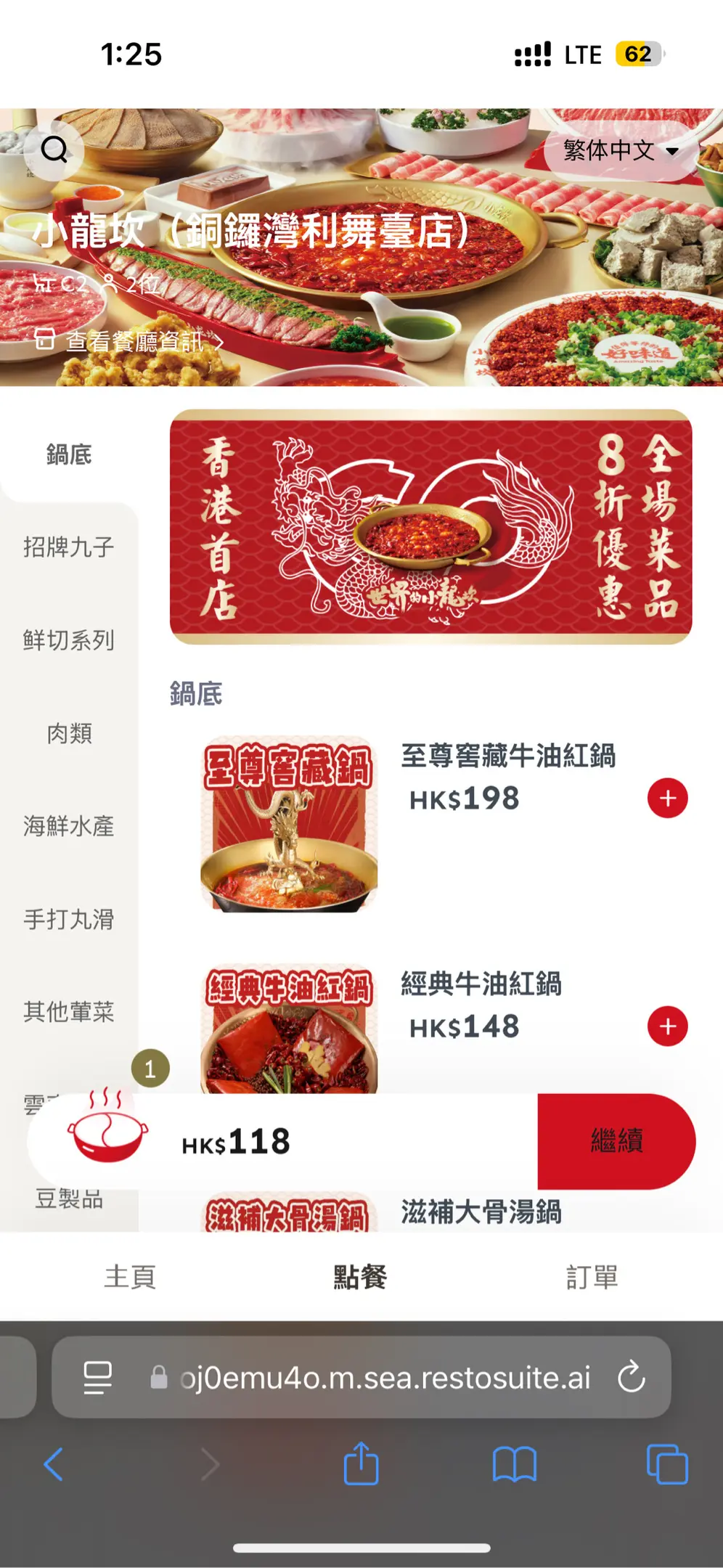Add 經典牛油紅鍋 to the order
The image size is (723, 1568).
click(x=667, y=1026)
